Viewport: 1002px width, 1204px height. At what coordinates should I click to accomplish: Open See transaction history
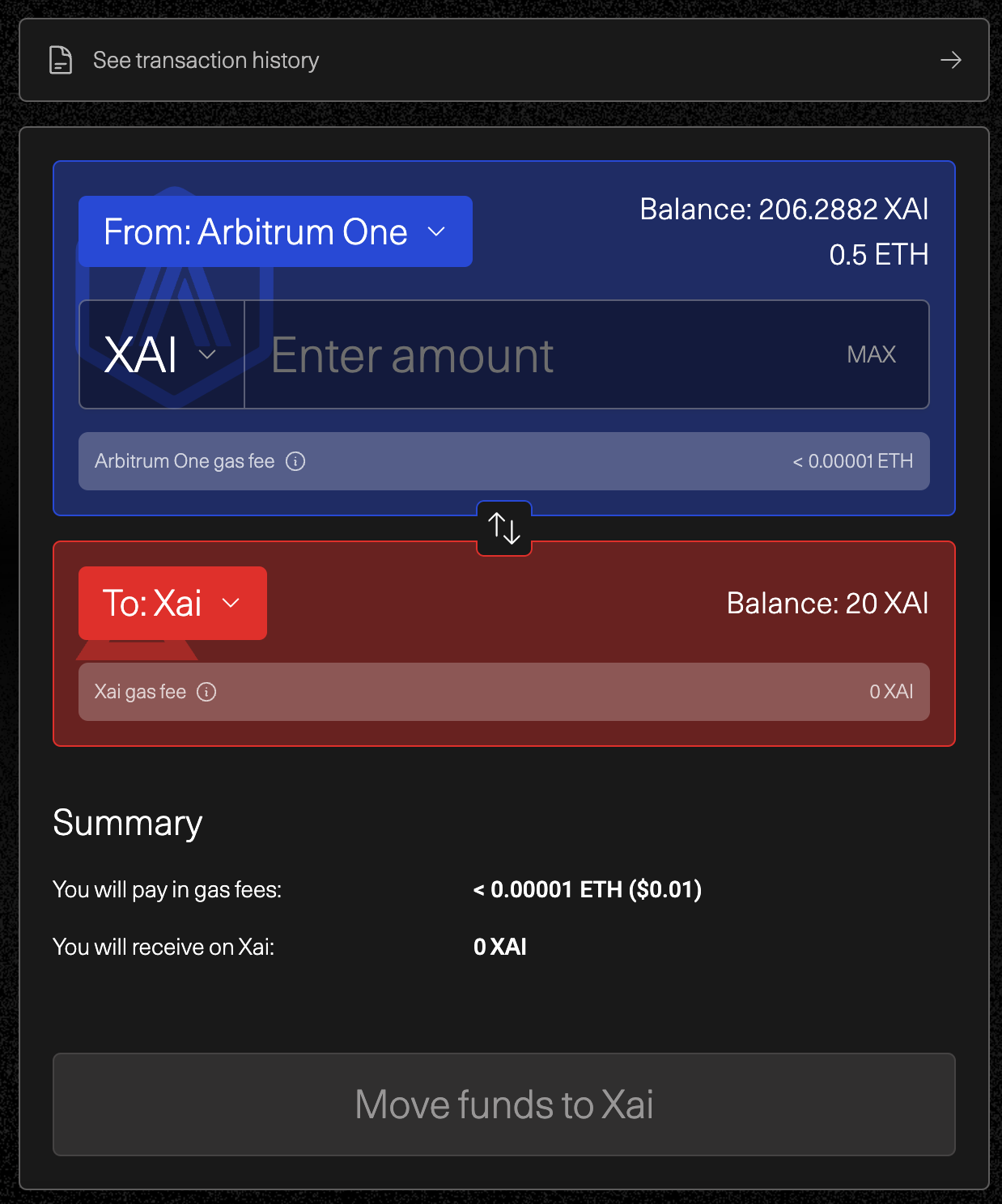[x=503, y=61]
